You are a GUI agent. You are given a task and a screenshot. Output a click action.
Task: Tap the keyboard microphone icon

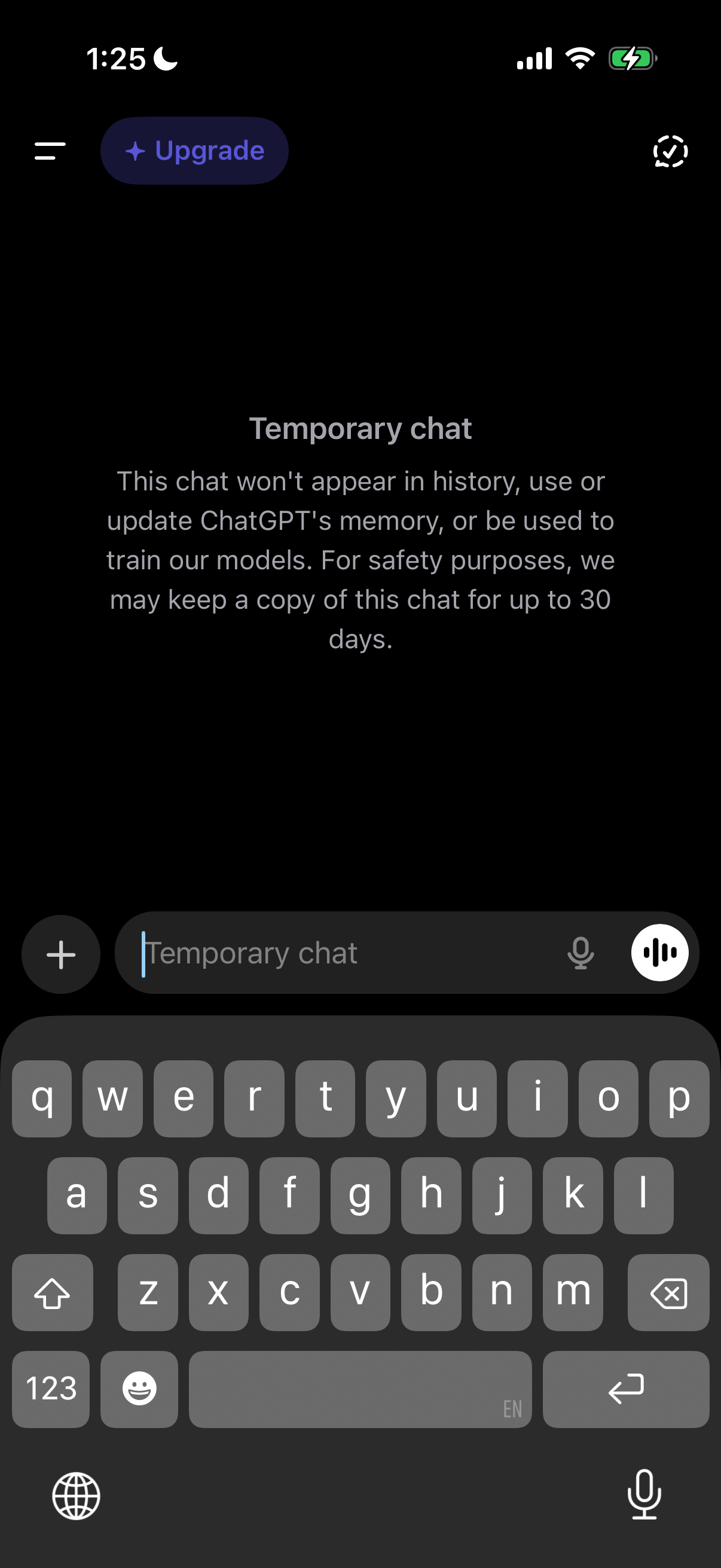[x=644, y=1497]
